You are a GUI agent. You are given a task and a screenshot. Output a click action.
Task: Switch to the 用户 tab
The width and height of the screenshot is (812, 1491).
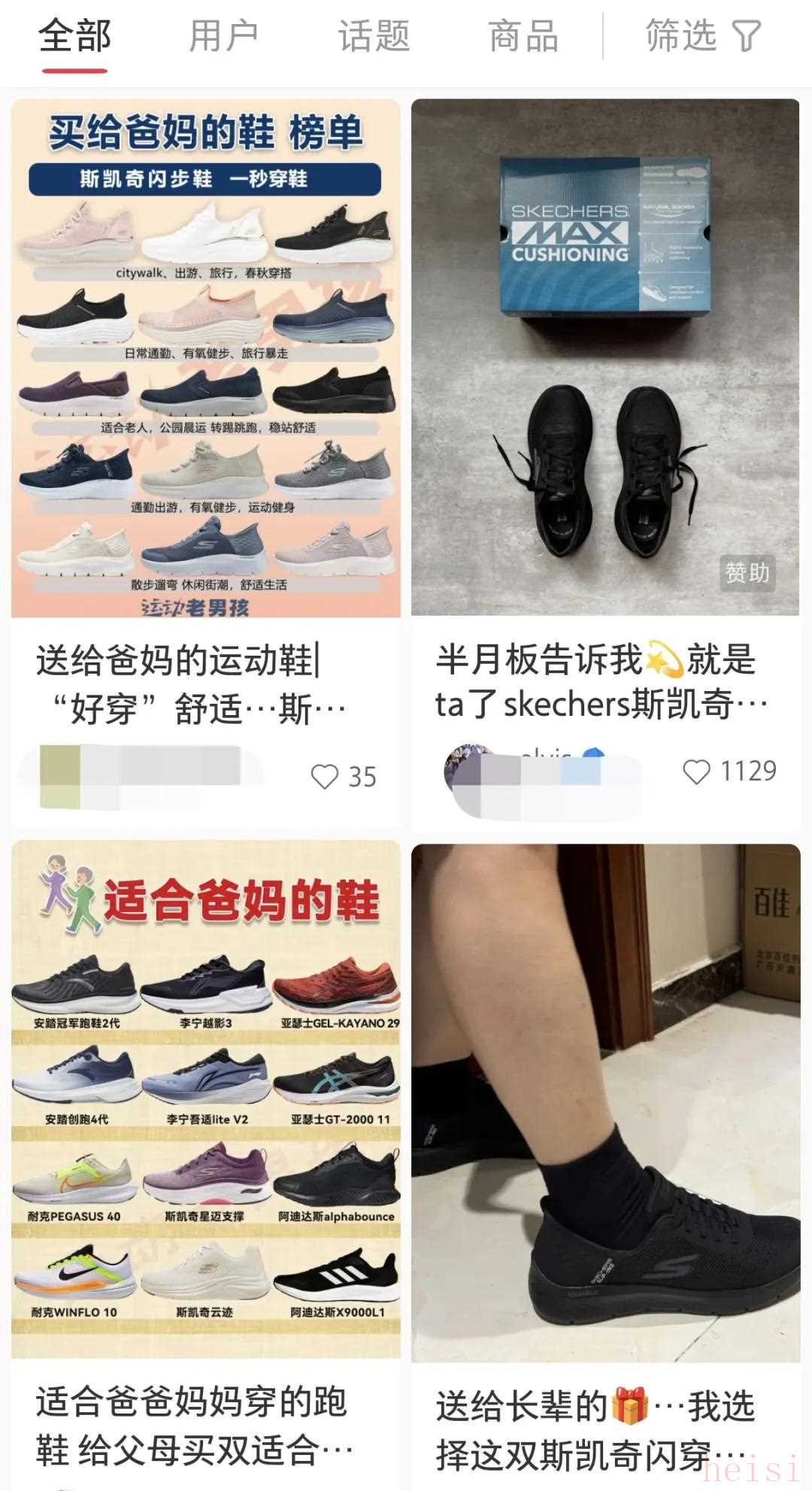click(x=223, y=36)
